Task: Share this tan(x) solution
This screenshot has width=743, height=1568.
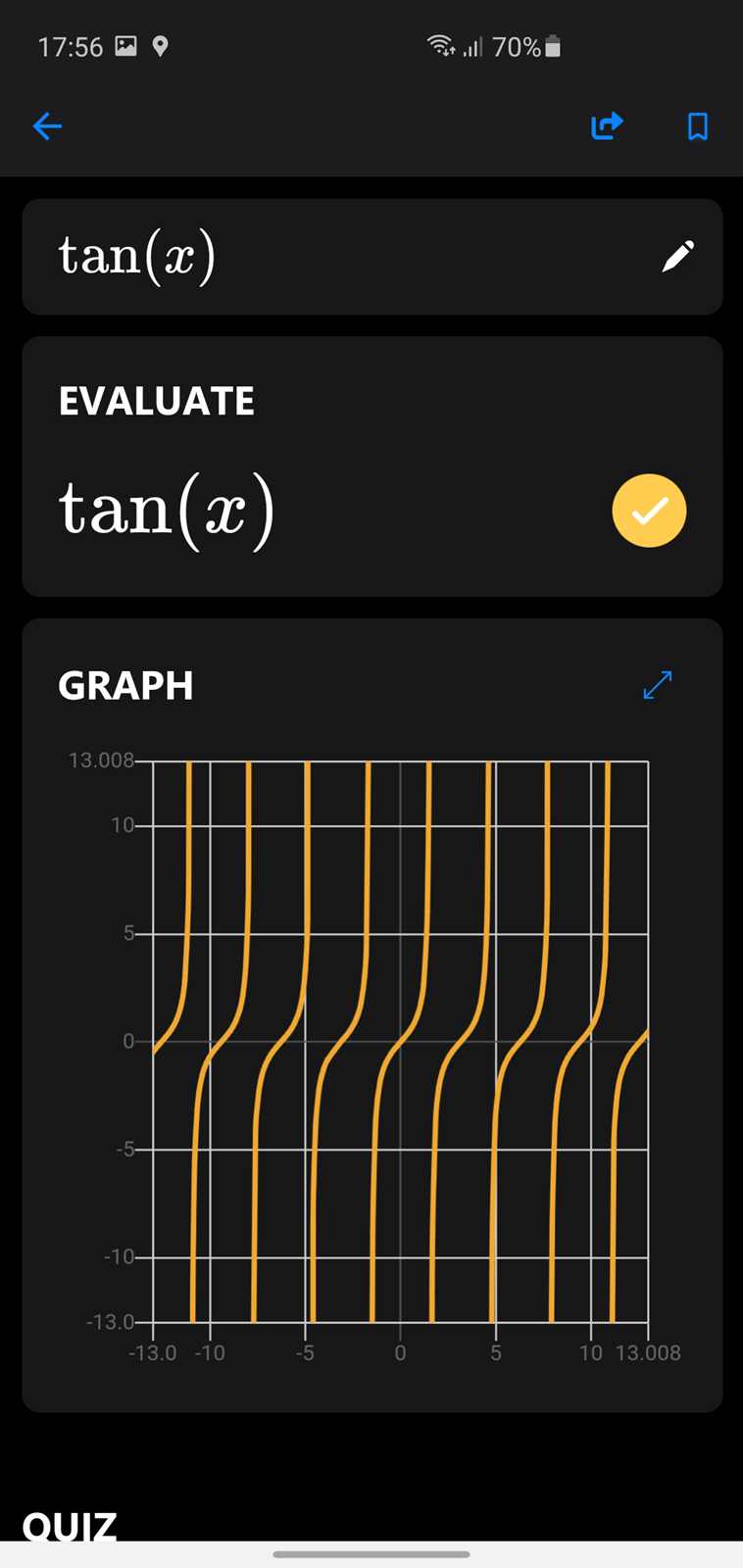Action: click(x=607, y=125)
